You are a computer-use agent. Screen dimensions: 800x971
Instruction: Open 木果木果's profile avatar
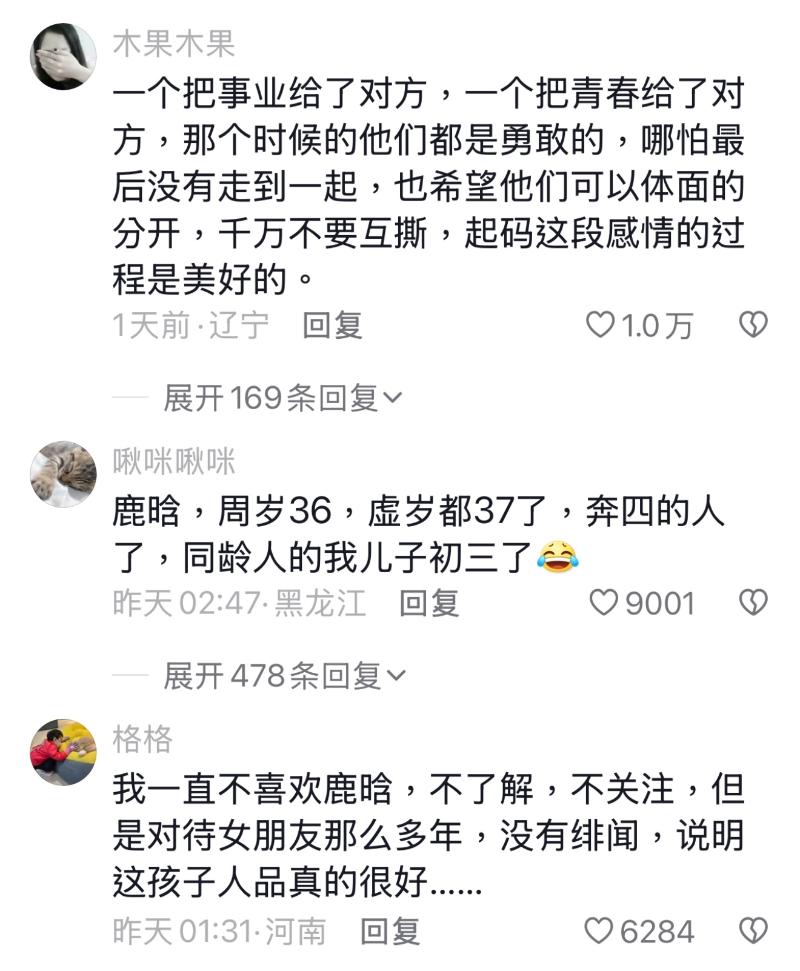pos(63,57)
